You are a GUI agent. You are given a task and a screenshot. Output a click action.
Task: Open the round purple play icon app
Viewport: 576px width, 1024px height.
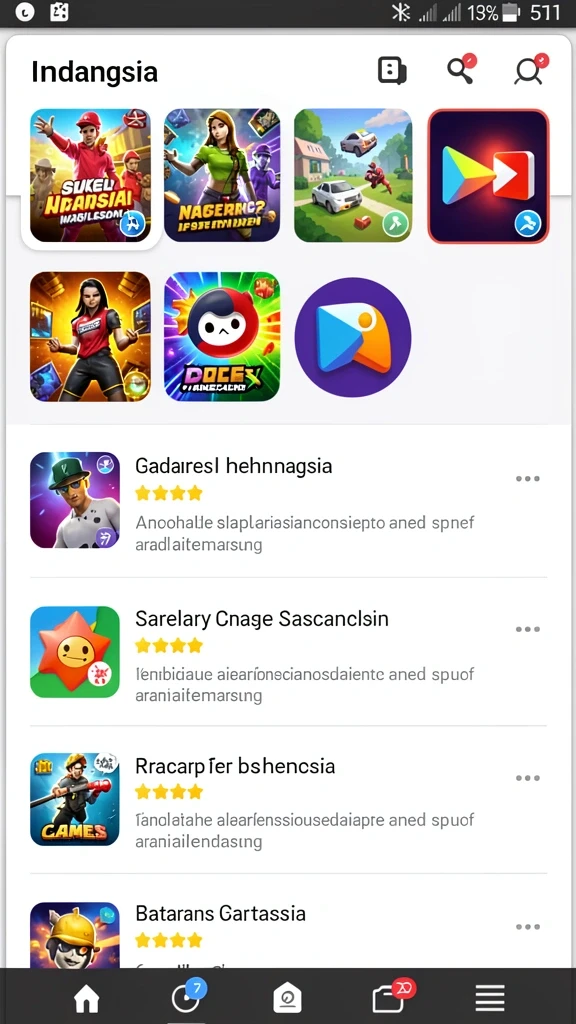point(353,337)
